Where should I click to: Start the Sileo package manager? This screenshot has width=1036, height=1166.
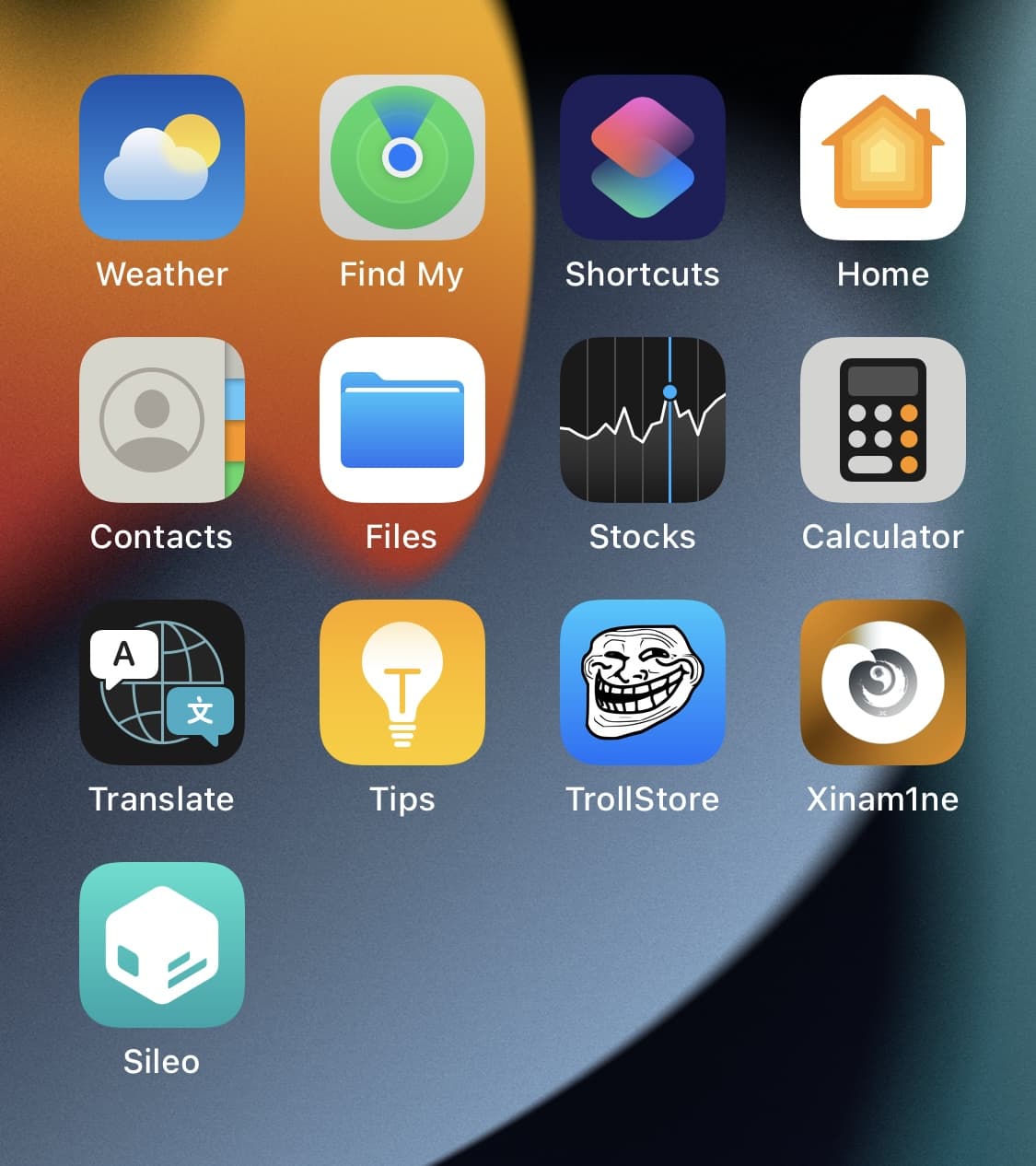pyautogui.click(x=162, y=945)
